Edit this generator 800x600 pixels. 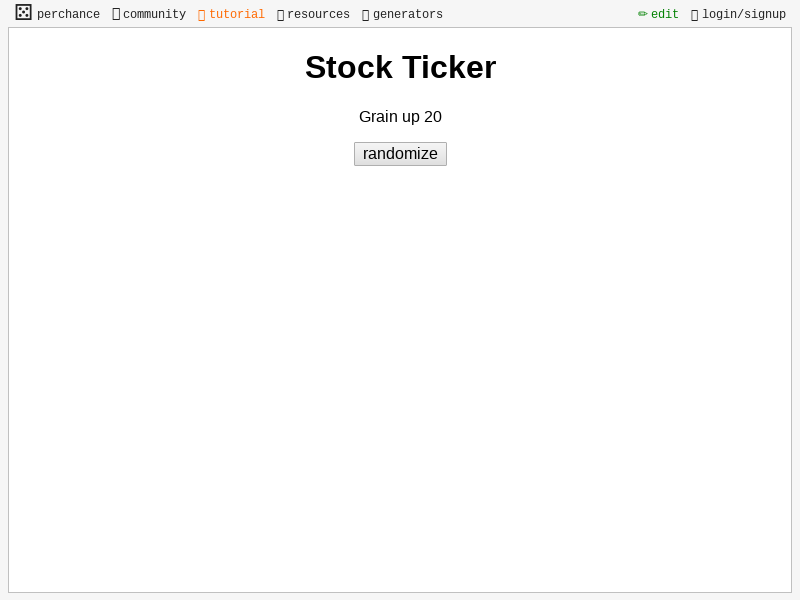pos(659,14)
